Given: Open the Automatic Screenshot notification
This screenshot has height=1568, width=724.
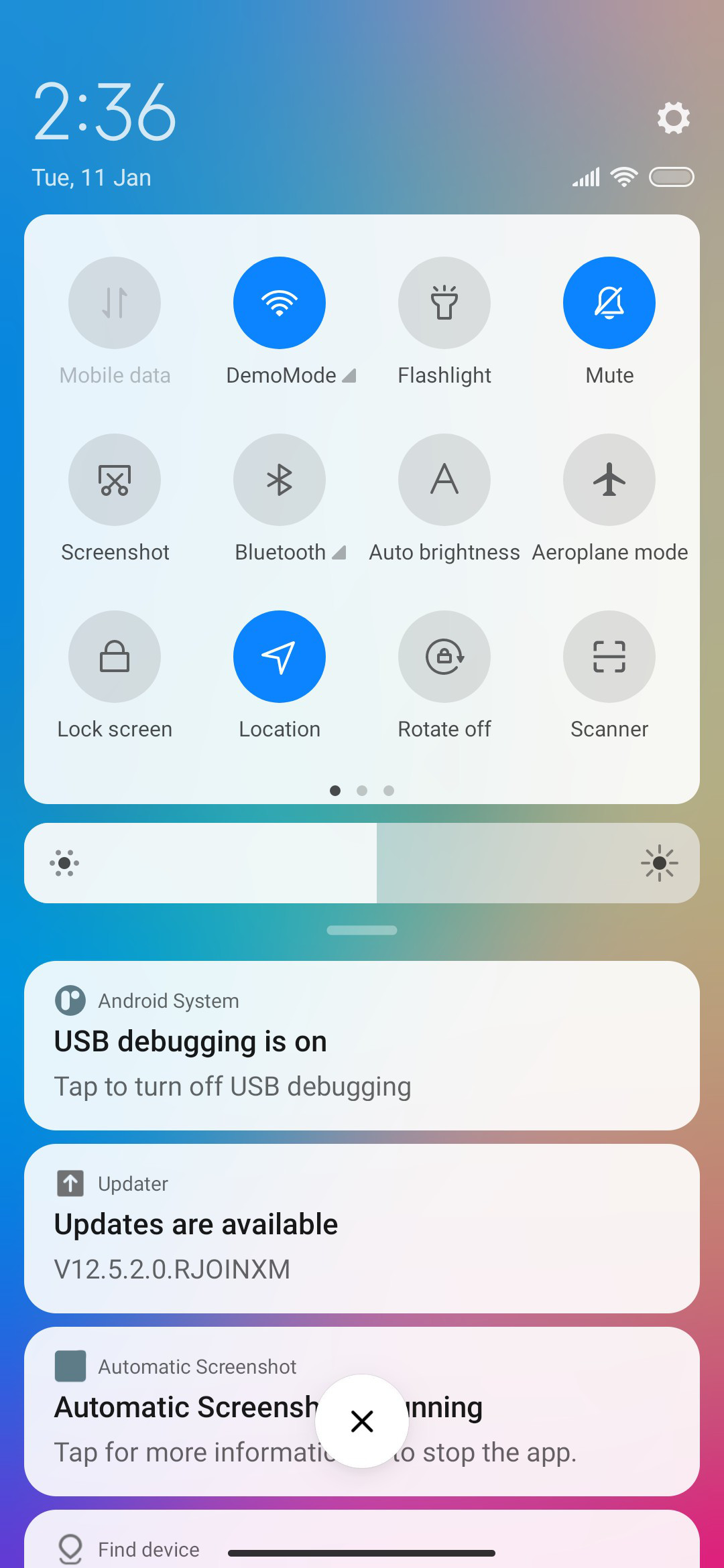Looking at the screenshot, I should [x=362, y=1411].
